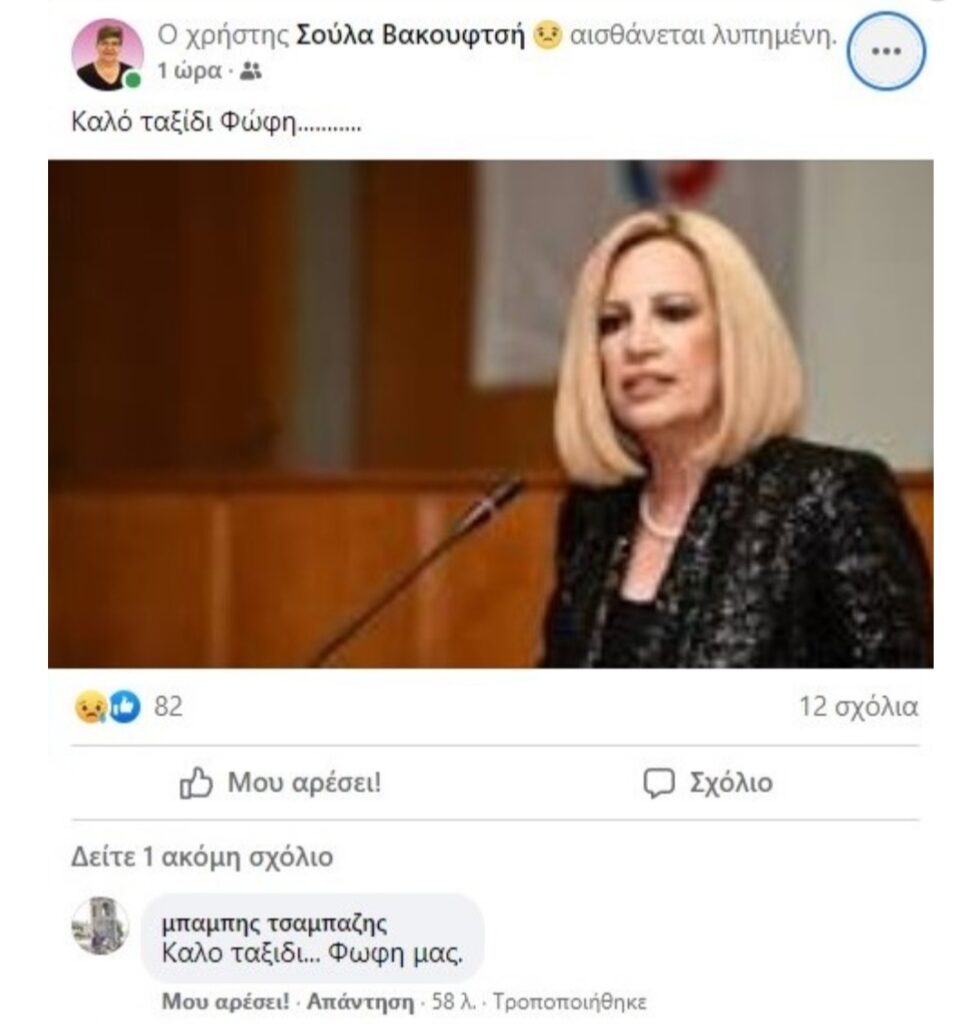The image size is (979, 1024).
Task: Expand Δείτε 1 ακόμη σχόλιο
Action: point(202,857)
